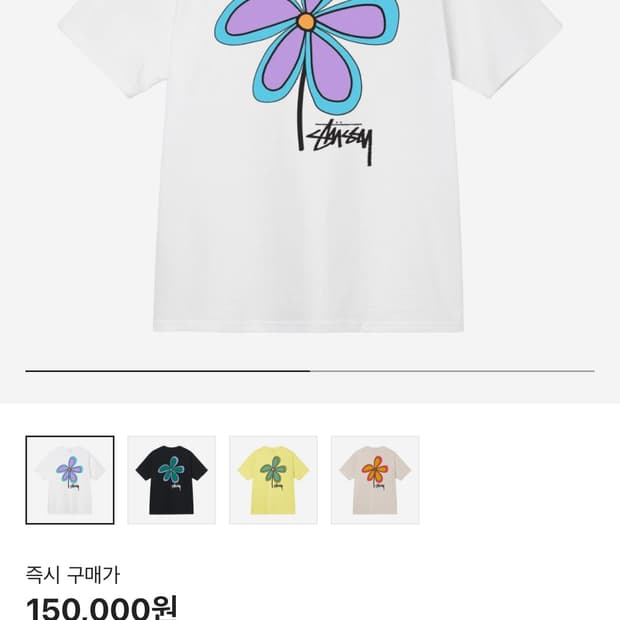Pick the yellow t-shirt variant
Screen dimensions: 620x620
(273, 480)
